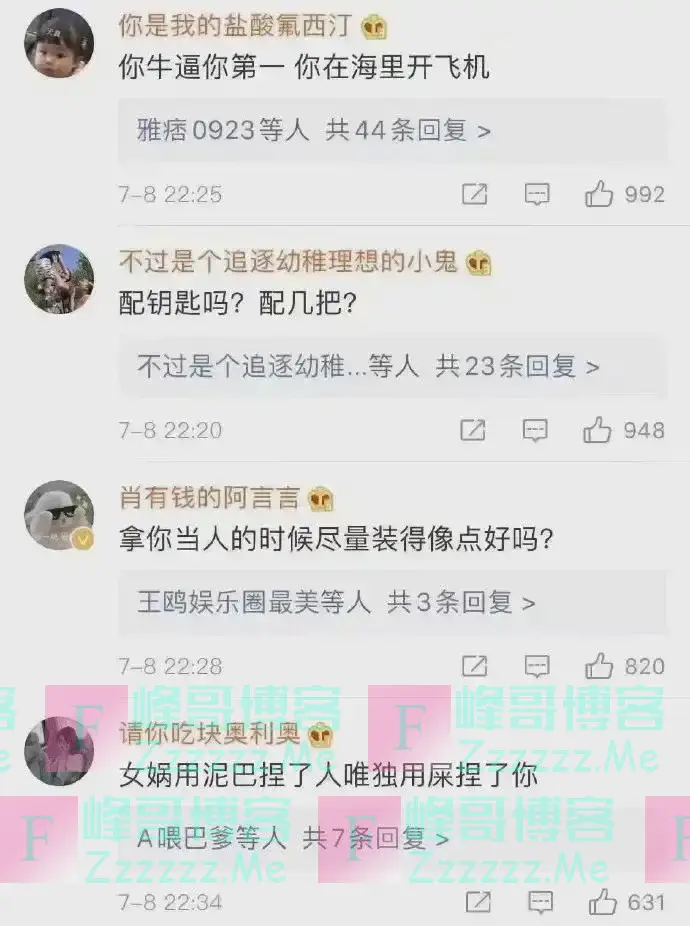The image size is (690, 926).
Task: Like the comment 配钥匙吗？配几把？
Action: tap(600, 430)
